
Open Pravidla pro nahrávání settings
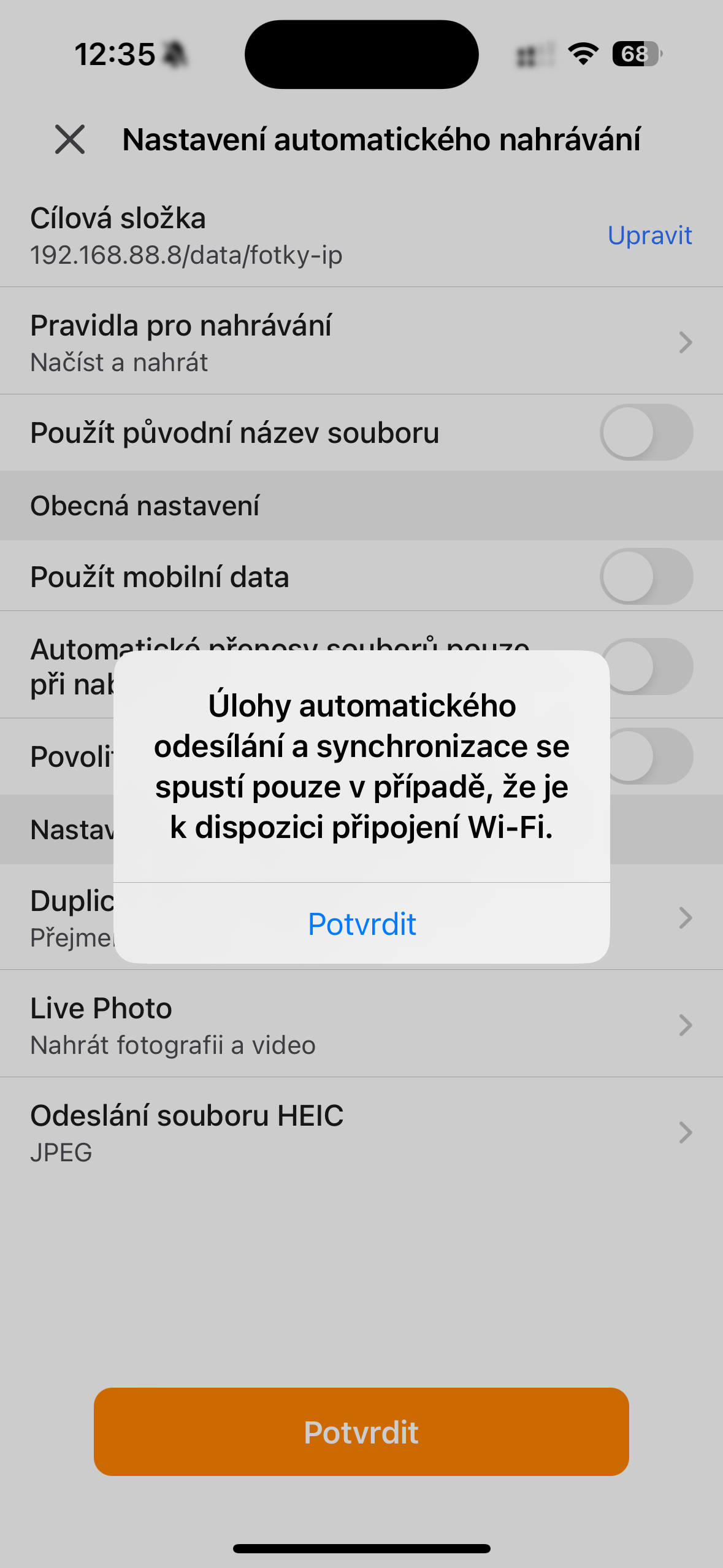(x=361, y=342)
